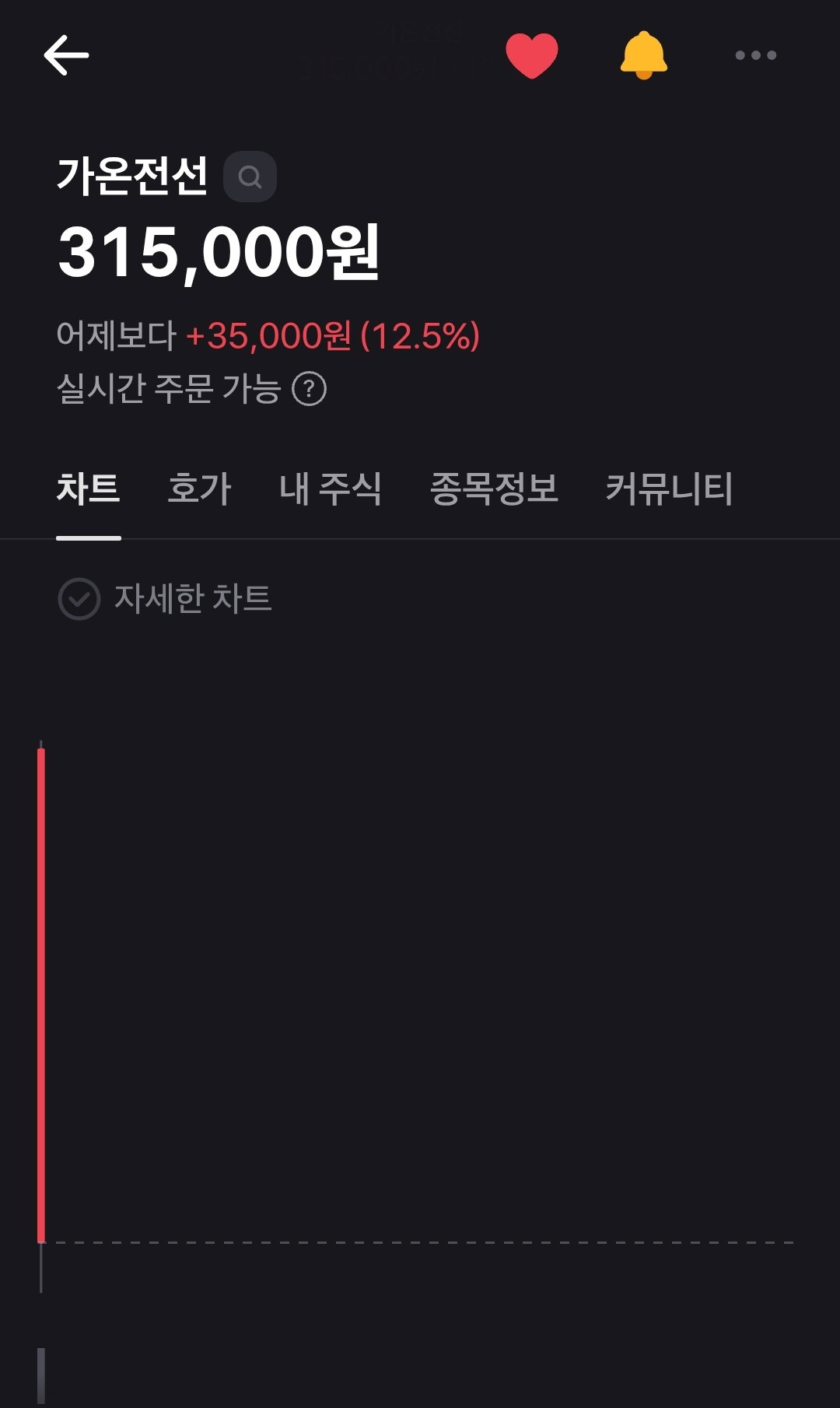Go back with the arrow icon
This screenshot has width=840, height=1408.
[66, 56]
